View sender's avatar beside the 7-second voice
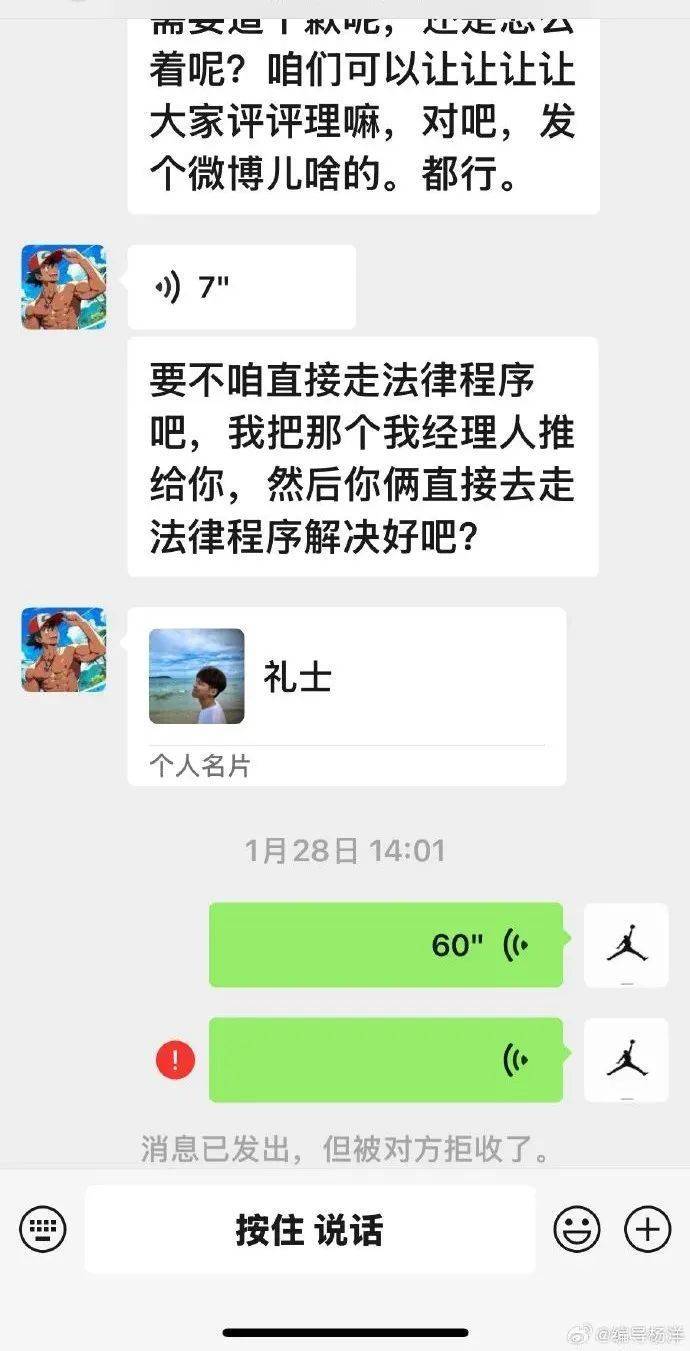 64,287
